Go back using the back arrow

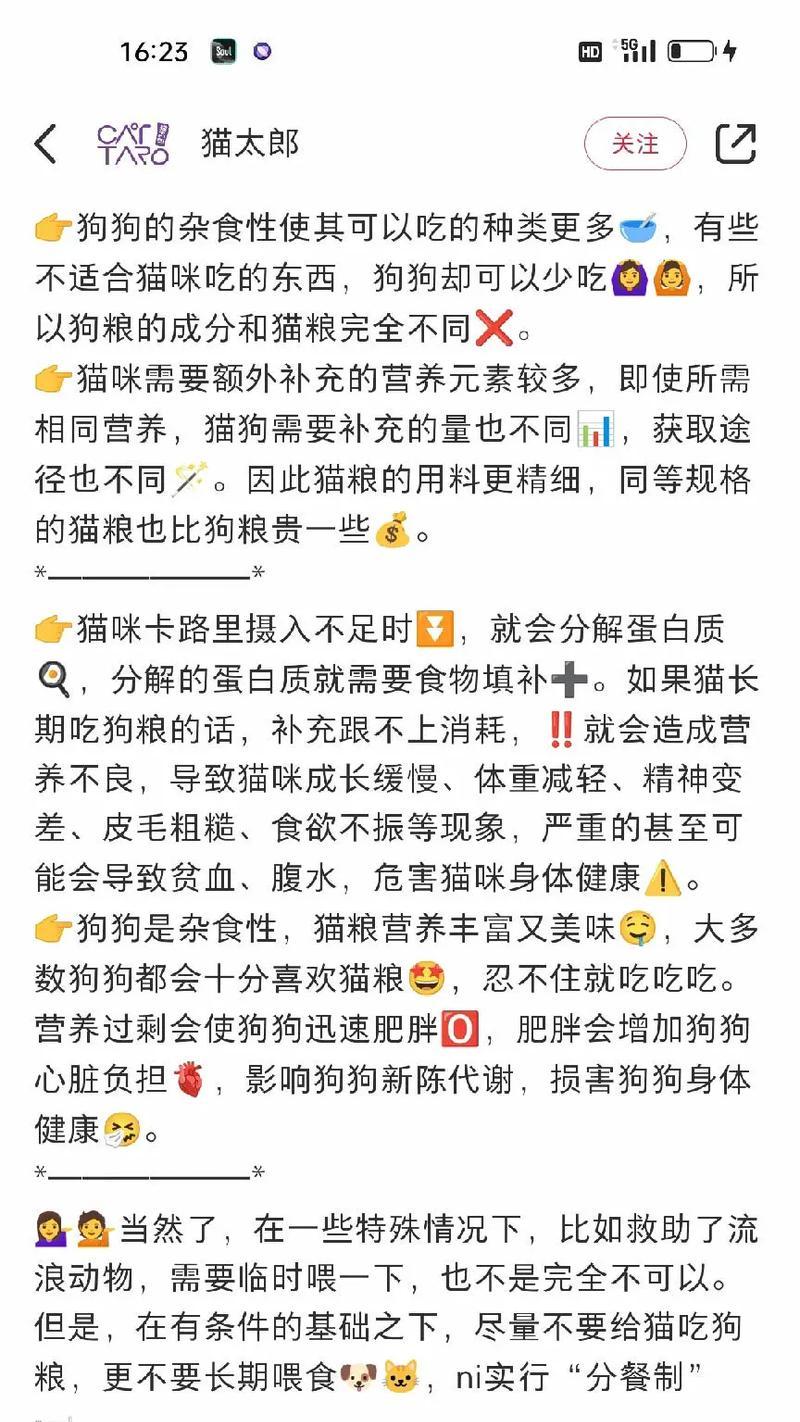click(x=45, y=144)
